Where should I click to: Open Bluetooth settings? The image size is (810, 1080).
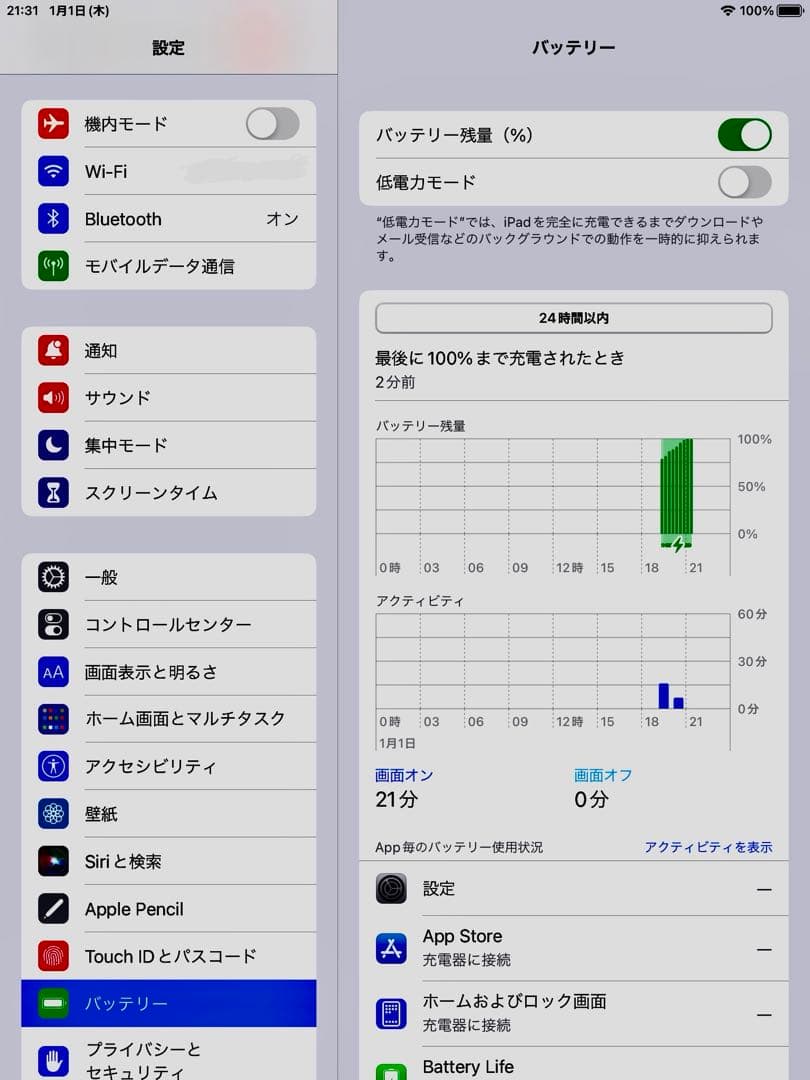point(168,219)
